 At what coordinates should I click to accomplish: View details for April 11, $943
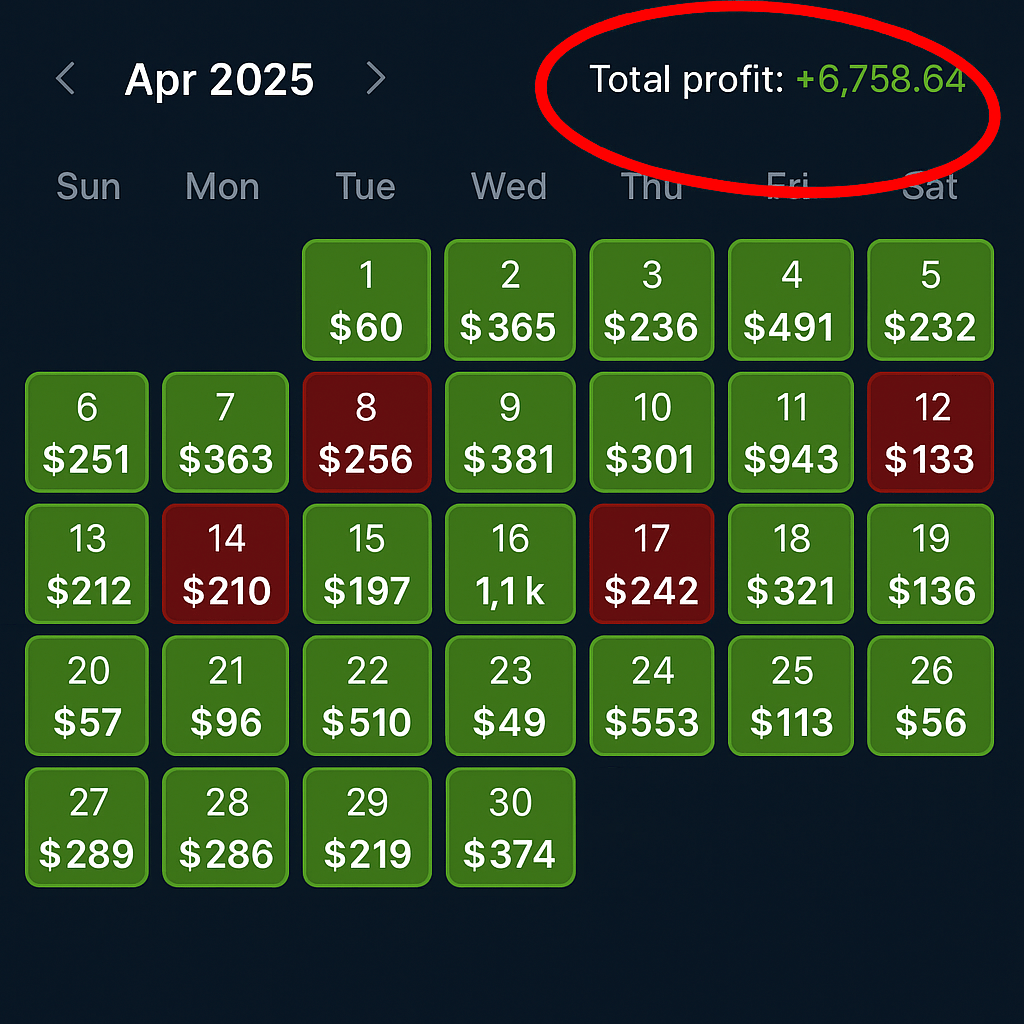[790, 432]
